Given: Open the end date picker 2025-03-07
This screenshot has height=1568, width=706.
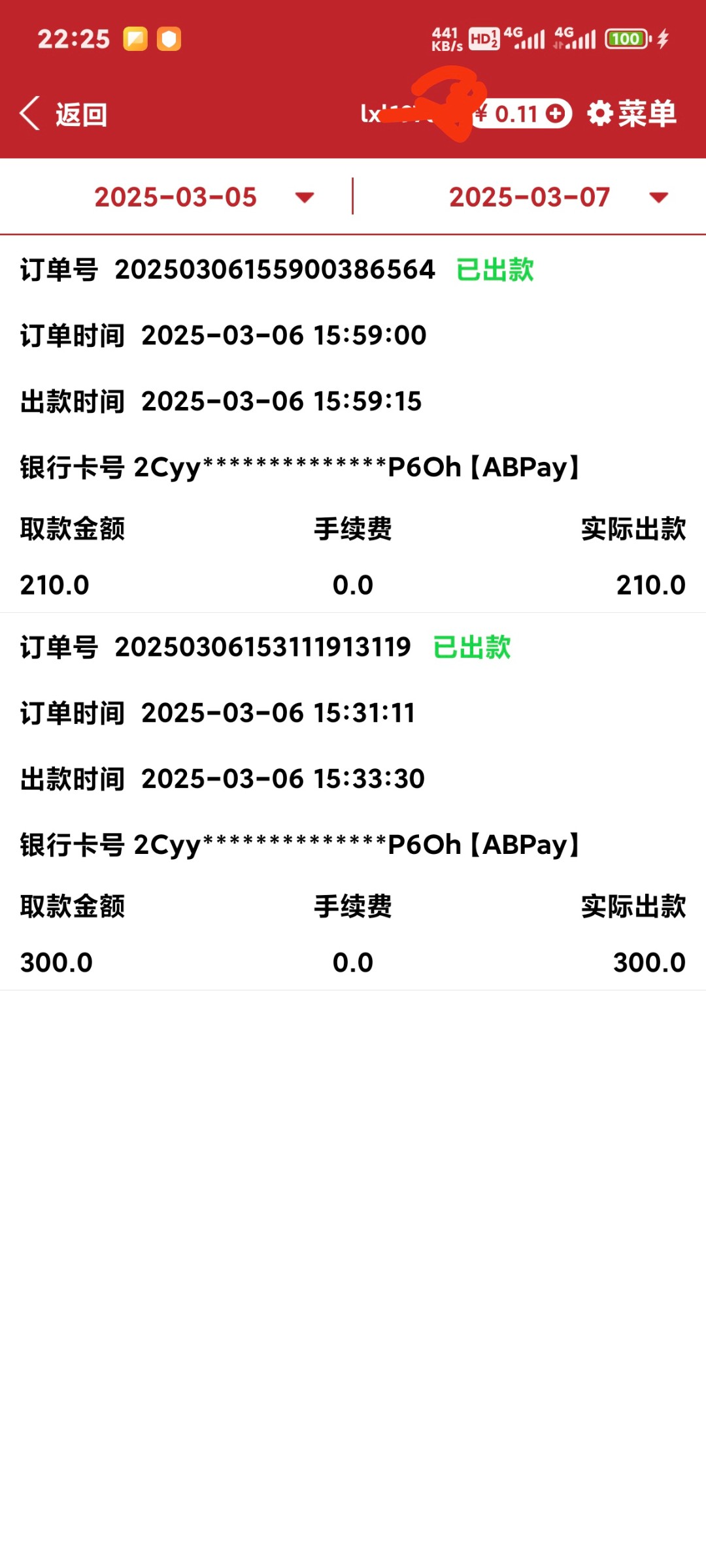Looking at the screenshot, I should click(x=558, y=197).
